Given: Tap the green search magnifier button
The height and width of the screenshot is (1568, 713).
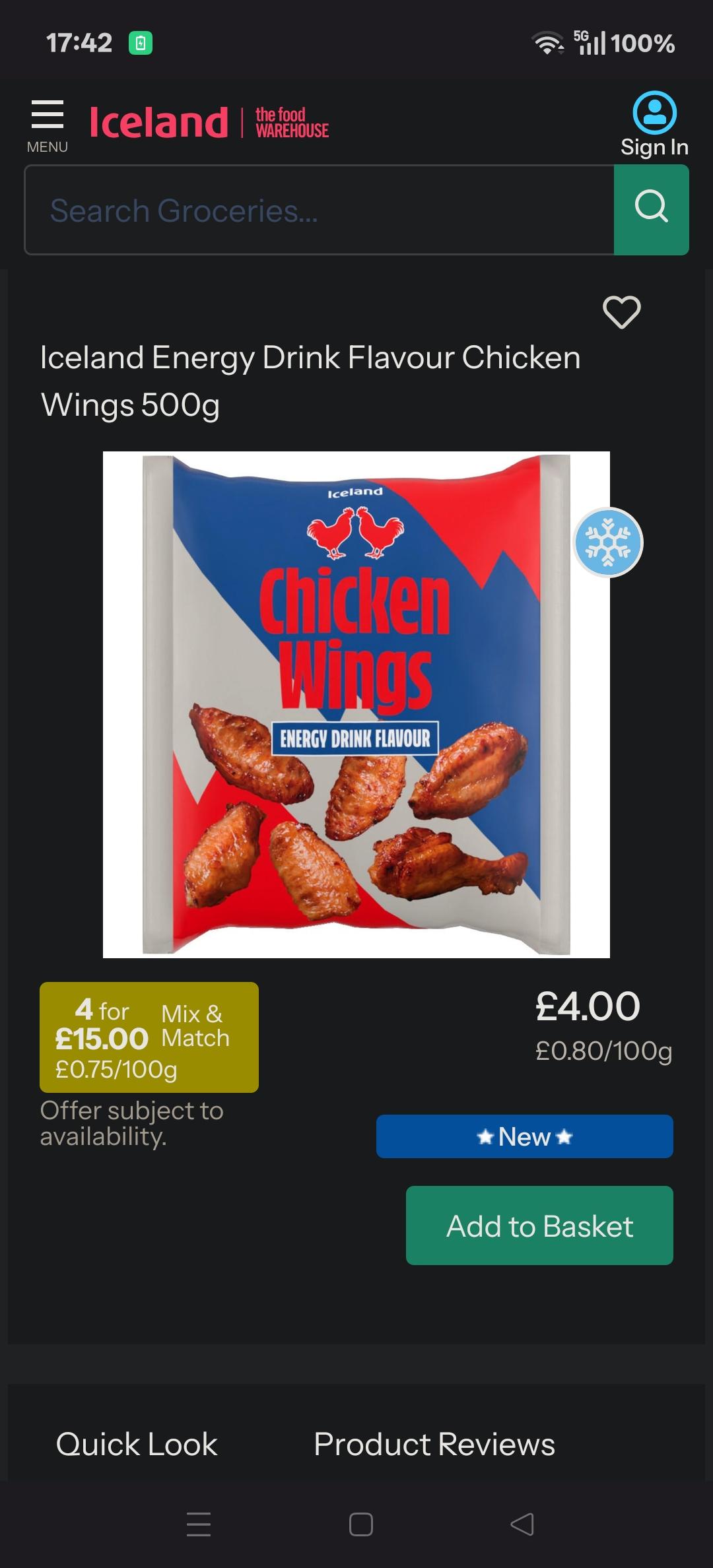Looking at the screenshot, I should point(652,210).
